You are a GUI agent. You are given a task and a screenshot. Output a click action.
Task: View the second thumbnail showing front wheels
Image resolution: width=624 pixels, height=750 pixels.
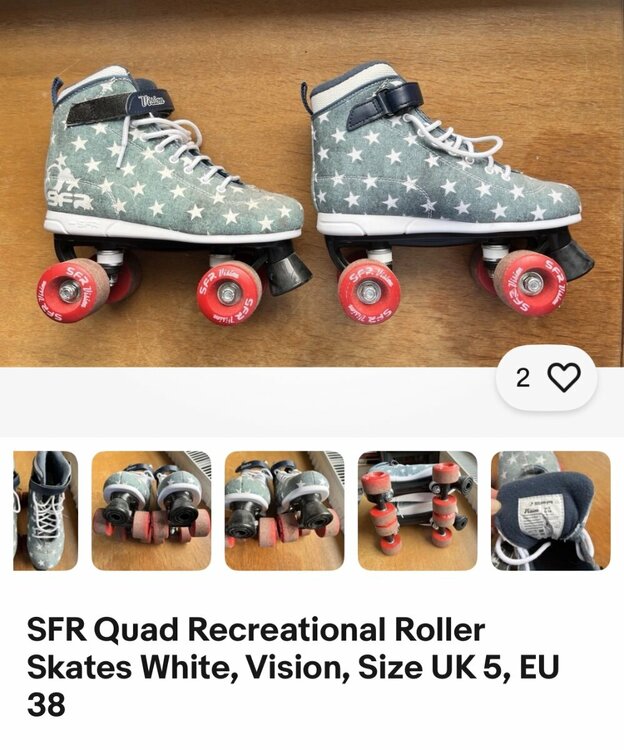pos(151,510)
